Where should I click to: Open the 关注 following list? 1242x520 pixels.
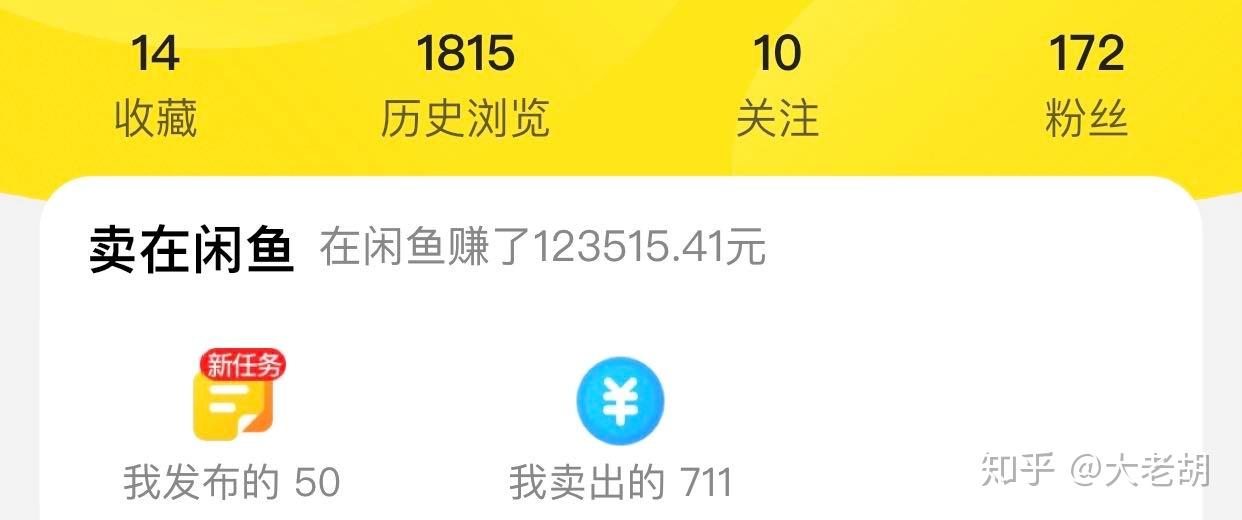777,85
